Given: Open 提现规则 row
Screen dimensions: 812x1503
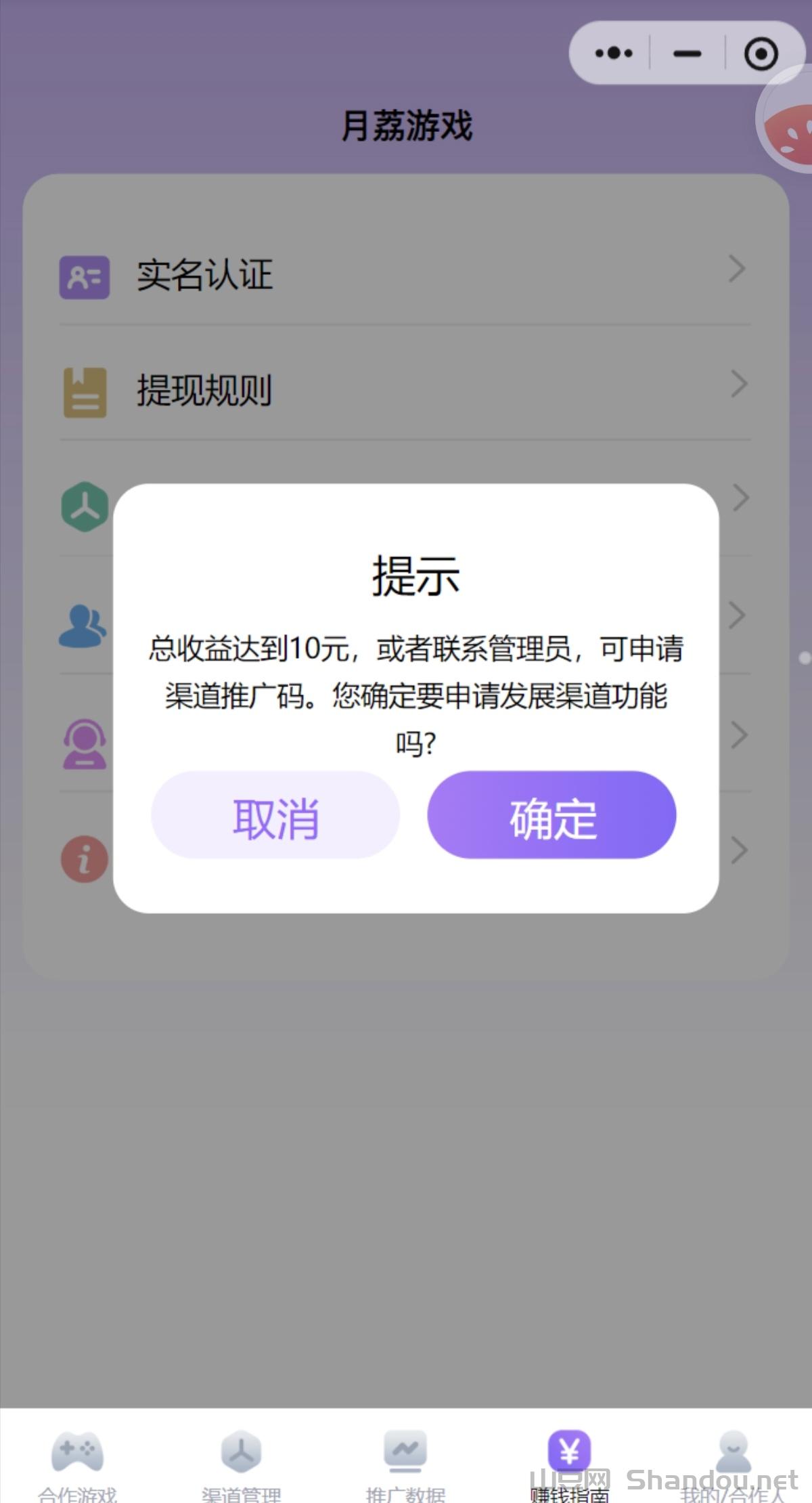Looking at the screenshot, I should (x=405, y=390).
